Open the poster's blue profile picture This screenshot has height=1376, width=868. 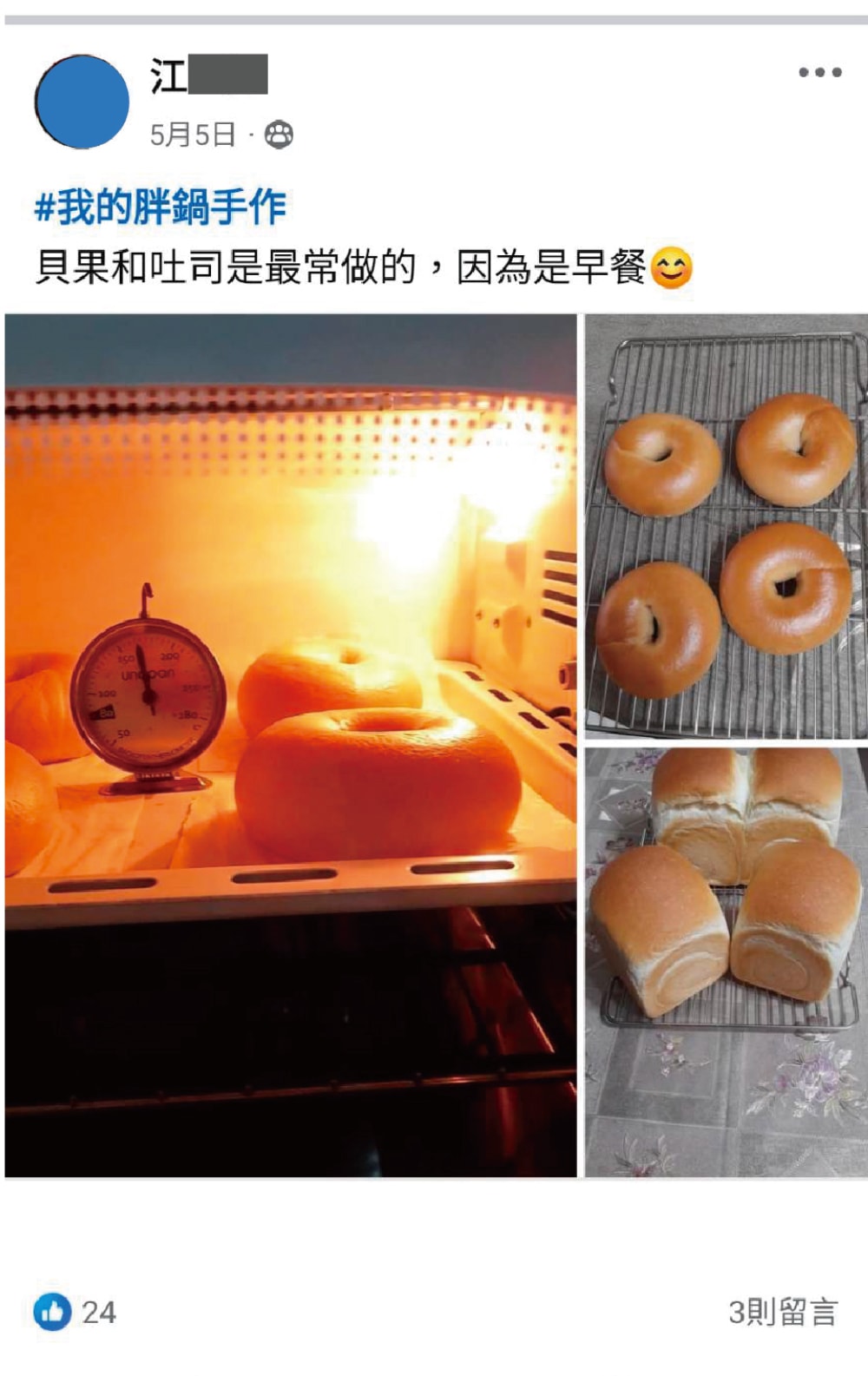82,102
